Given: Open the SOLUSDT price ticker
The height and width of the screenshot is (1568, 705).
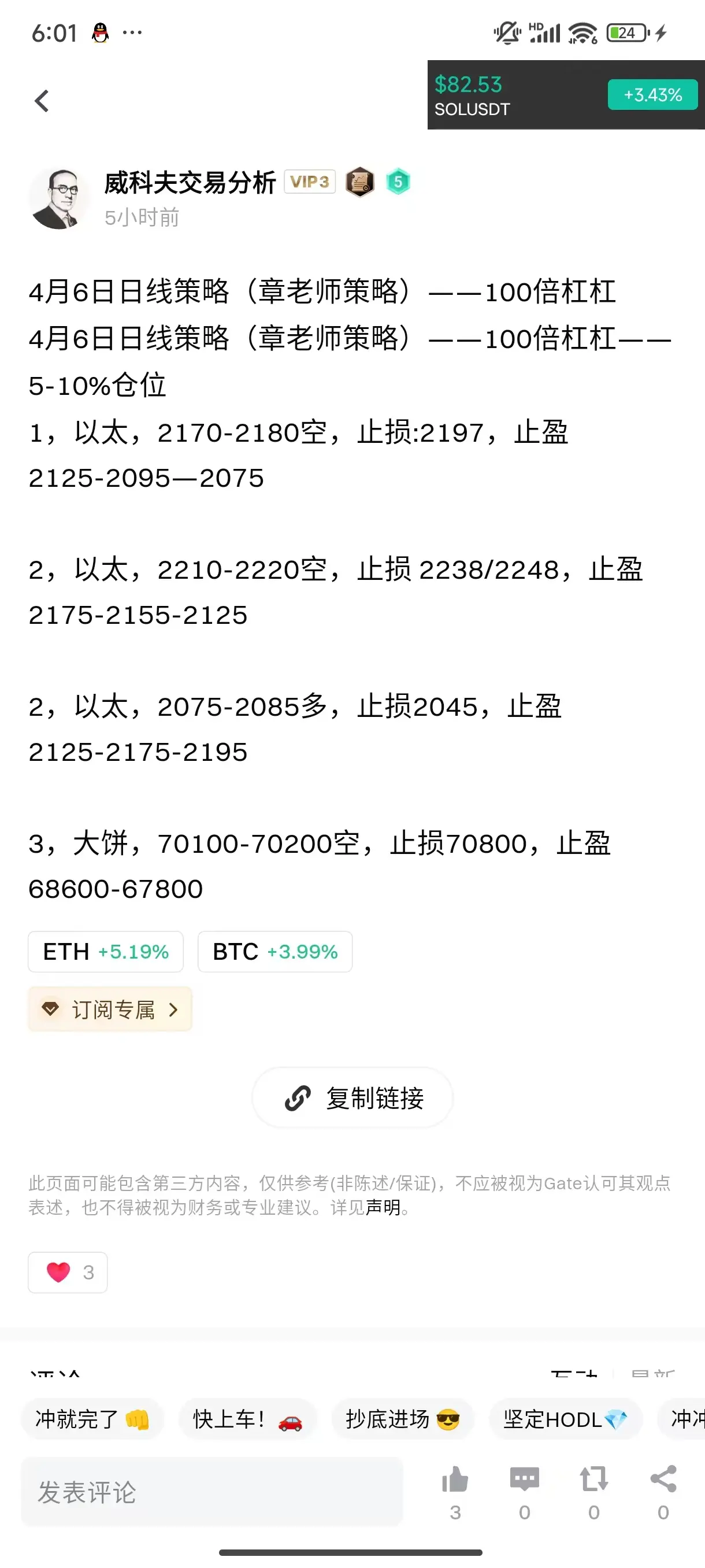Looking at the screenshot, I should pyautogui.click(x=566, y=95).
